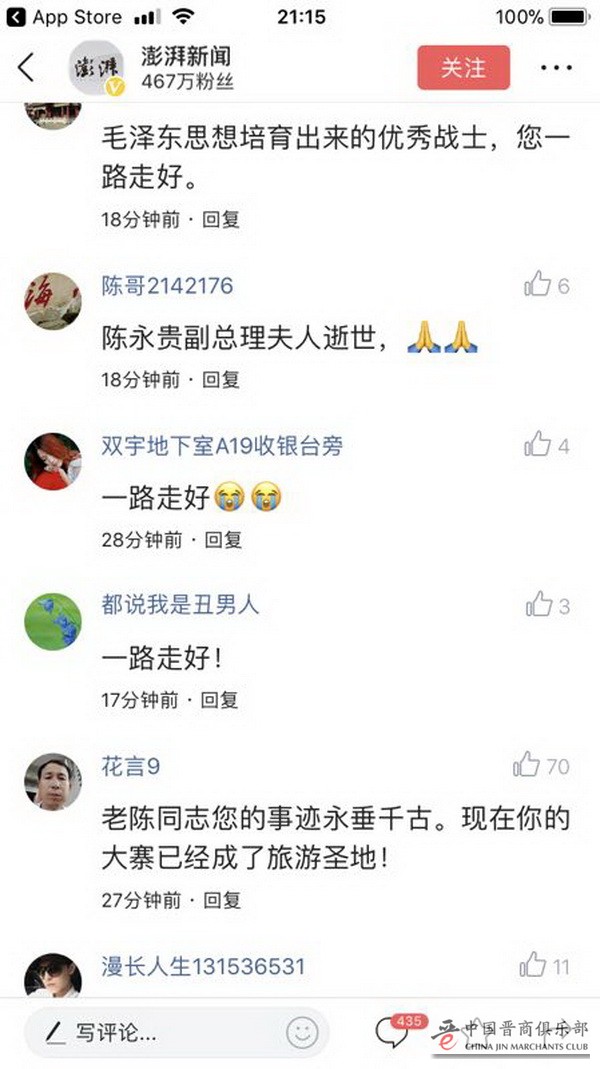Tap the 写评论 comment input box
Screen dimensions: 600x1069
tap(160, 1032)
